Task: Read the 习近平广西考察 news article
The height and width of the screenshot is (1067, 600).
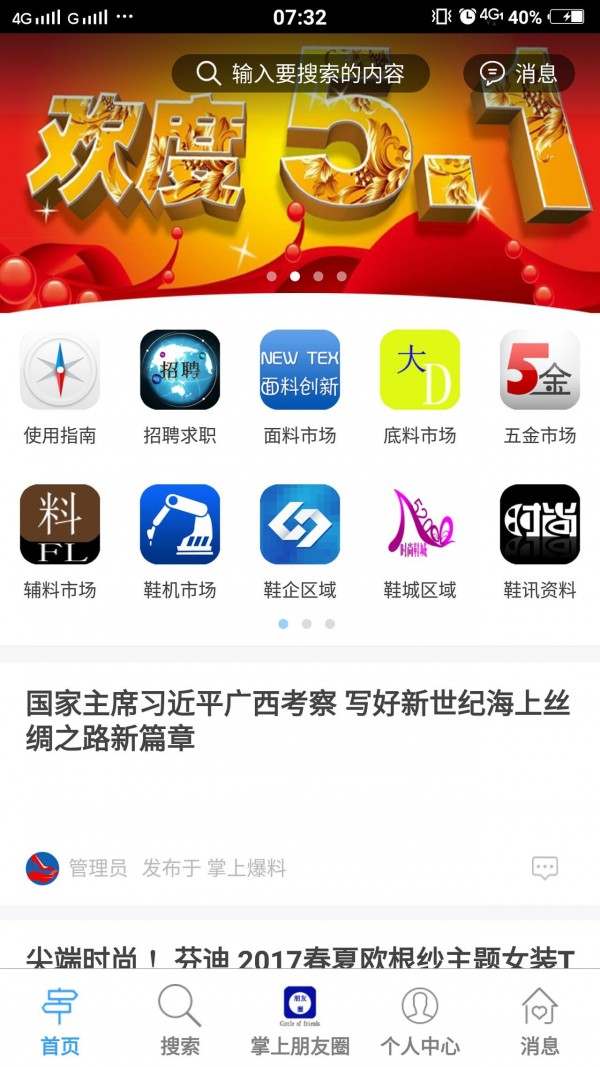Action: point(298,721)
